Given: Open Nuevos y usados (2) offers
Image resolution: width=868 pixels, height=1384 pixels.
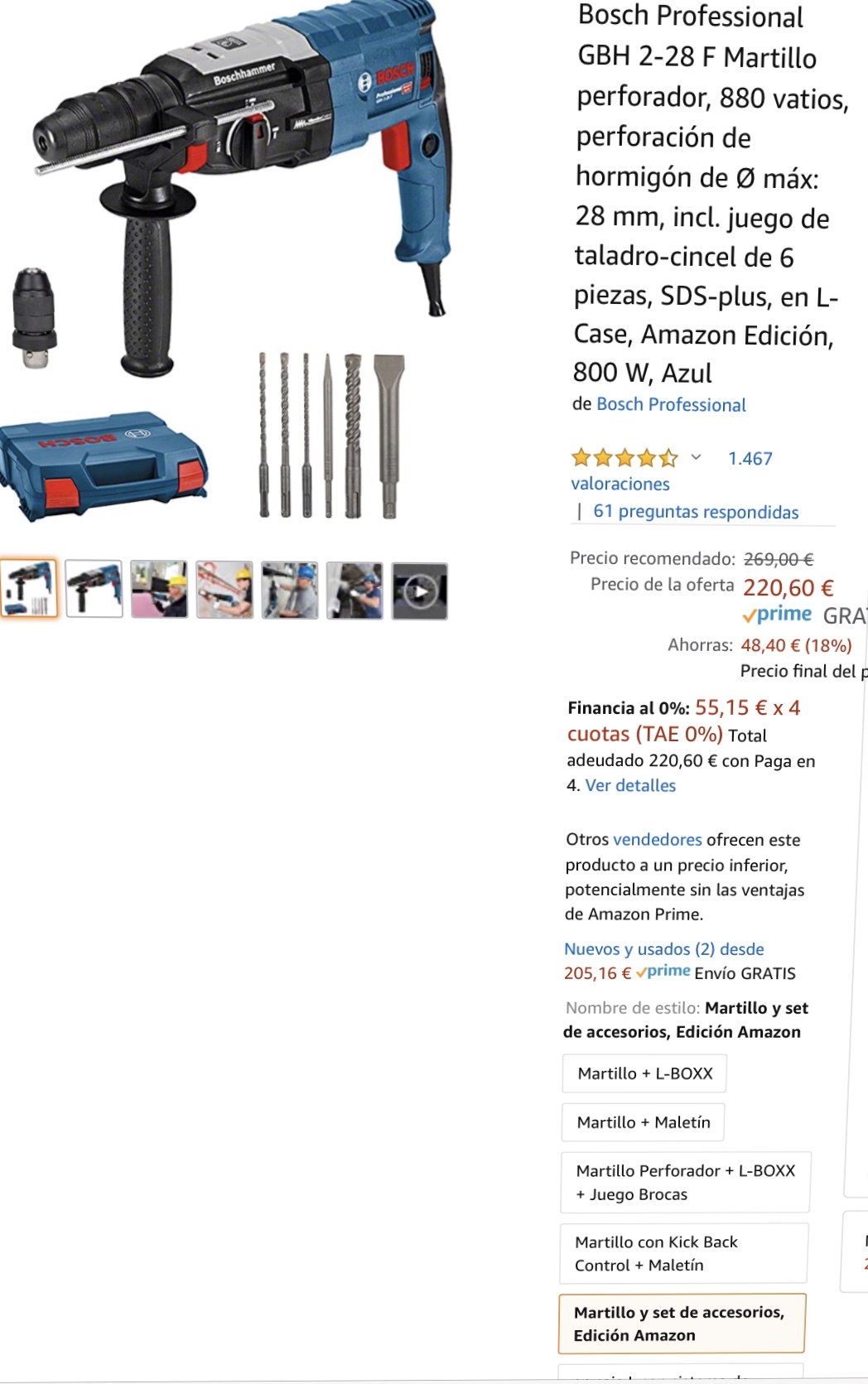Looking at the screenshot, I should point(663,949).
